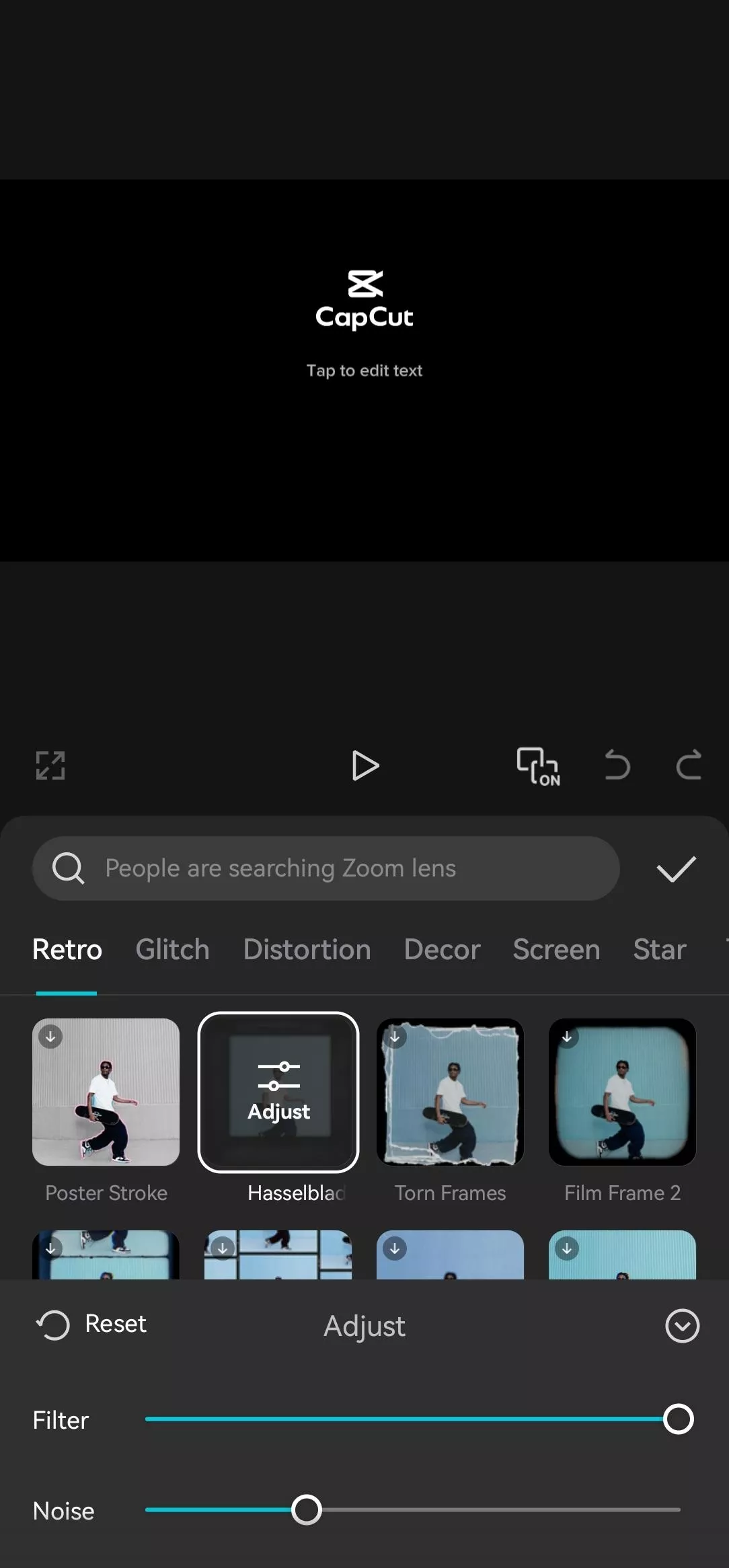Tap the effects search field
Image resolution: width=729 pixels, height=1568 pixels.
point(325,868)
